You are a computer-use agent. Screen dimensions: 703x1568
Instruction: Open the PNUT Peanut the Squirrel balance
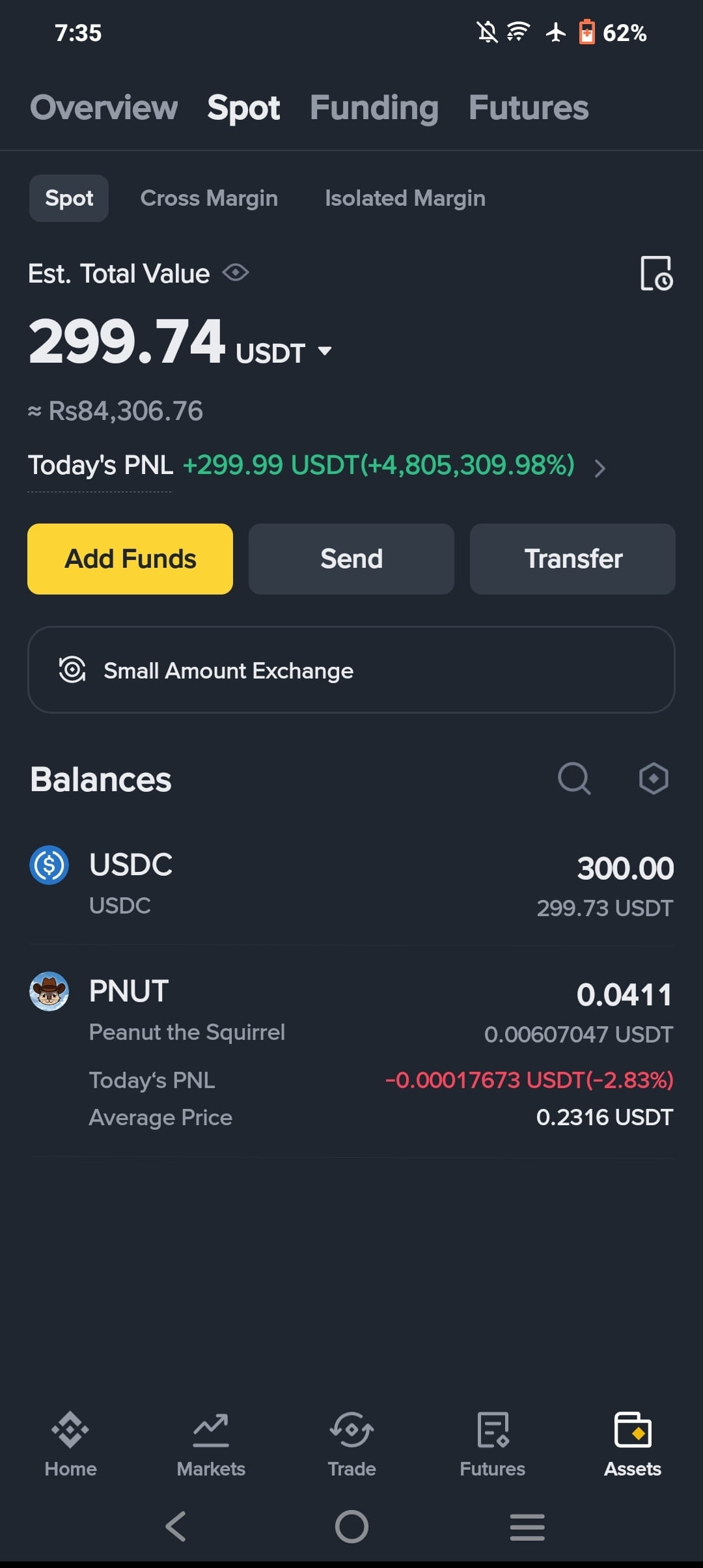[351, 1051]
